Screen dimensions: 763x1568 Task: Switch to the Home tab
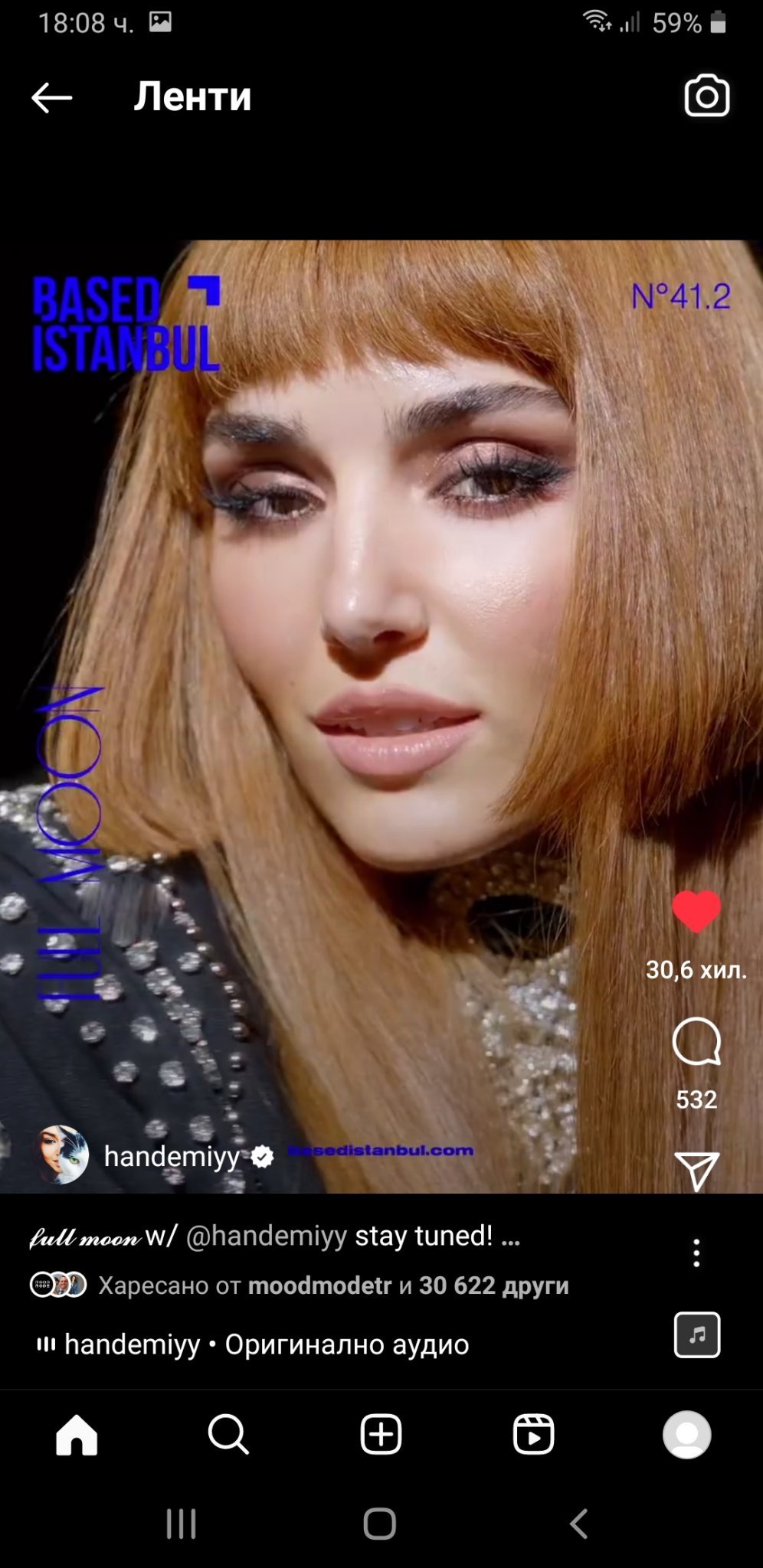77,1434
